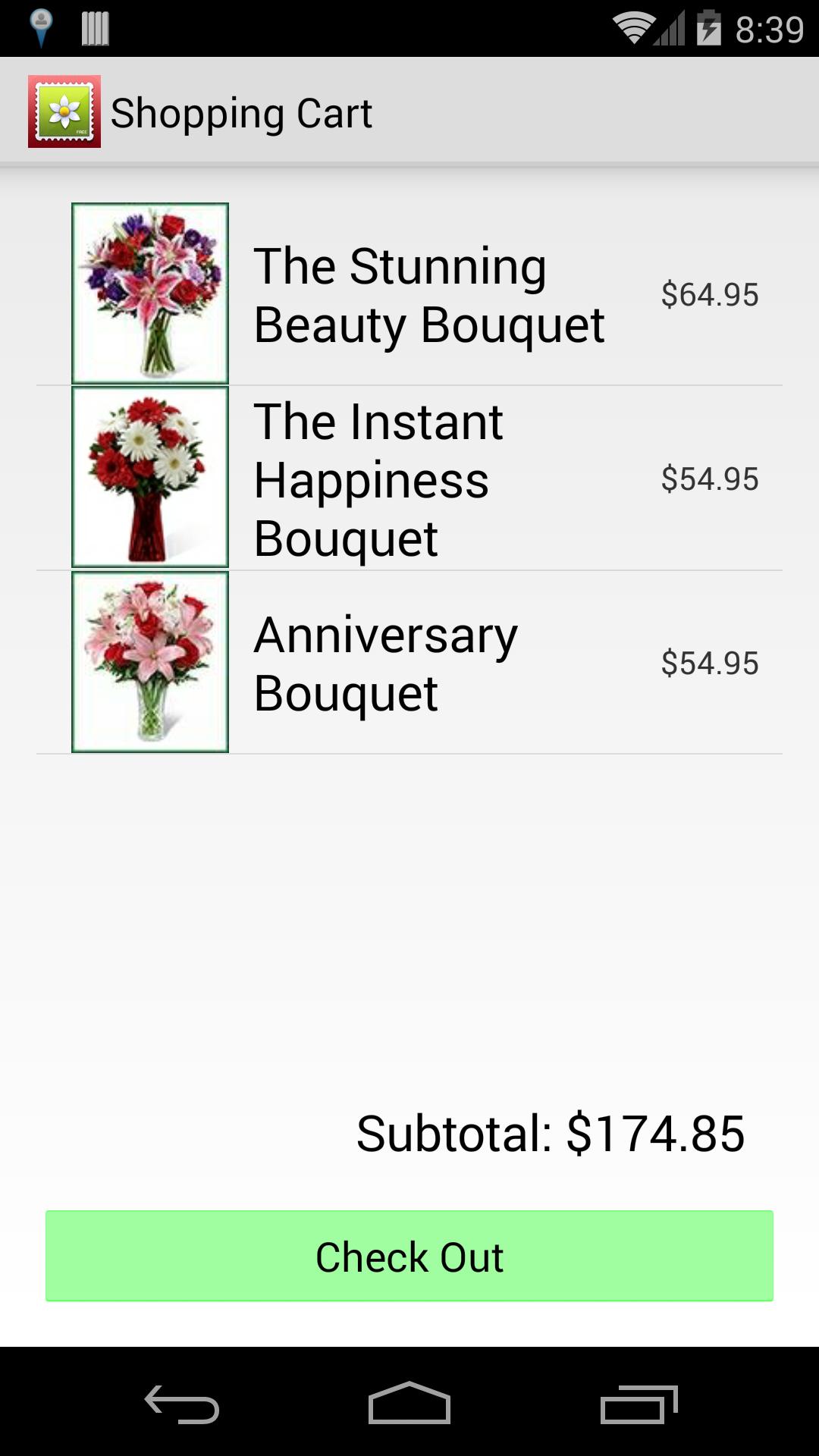Open the recent apps overview
Image resolution: width=819 pixels, height=1456 pixels.
click(639, 1404)
